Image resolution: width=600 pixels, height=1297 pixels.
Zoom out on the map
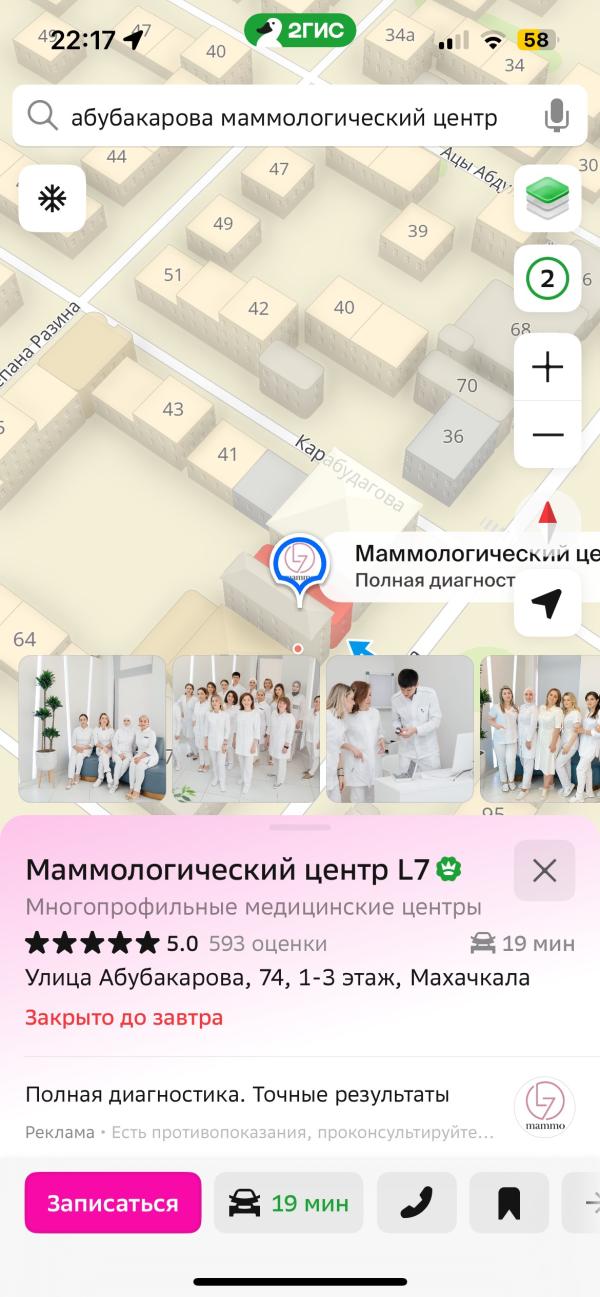(547, 435)
